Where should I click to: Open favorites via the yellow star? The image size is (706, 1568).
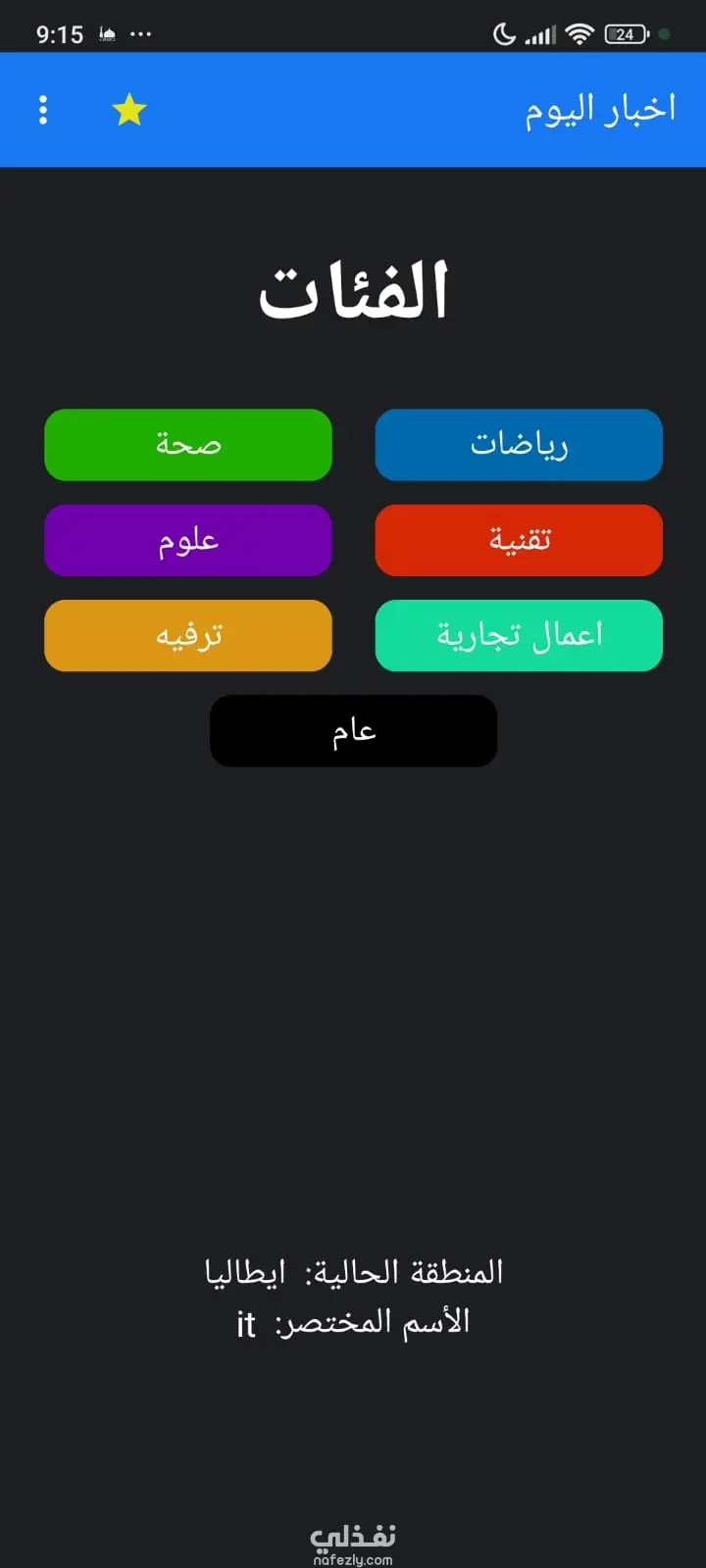pyautogui.click(x=129, y=110)
